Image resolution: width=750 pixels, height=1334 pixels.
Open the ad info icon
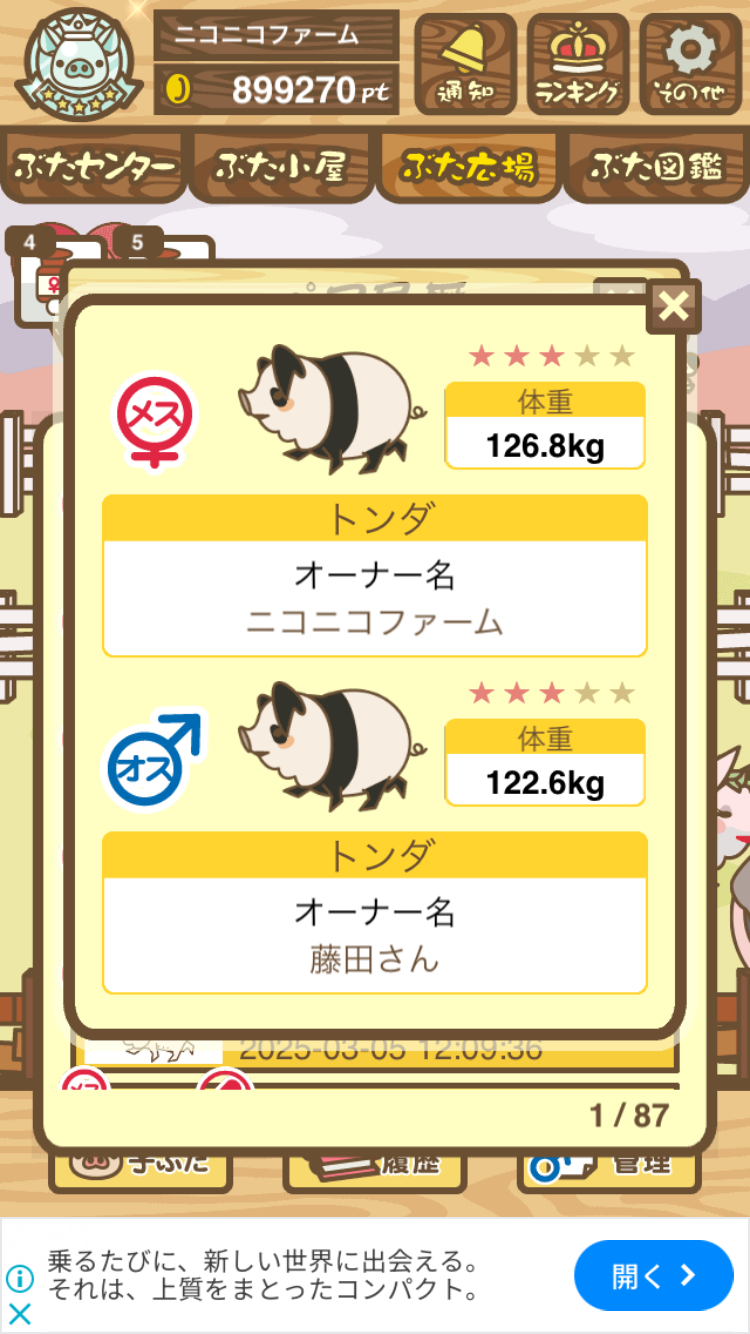[20, 1278]
